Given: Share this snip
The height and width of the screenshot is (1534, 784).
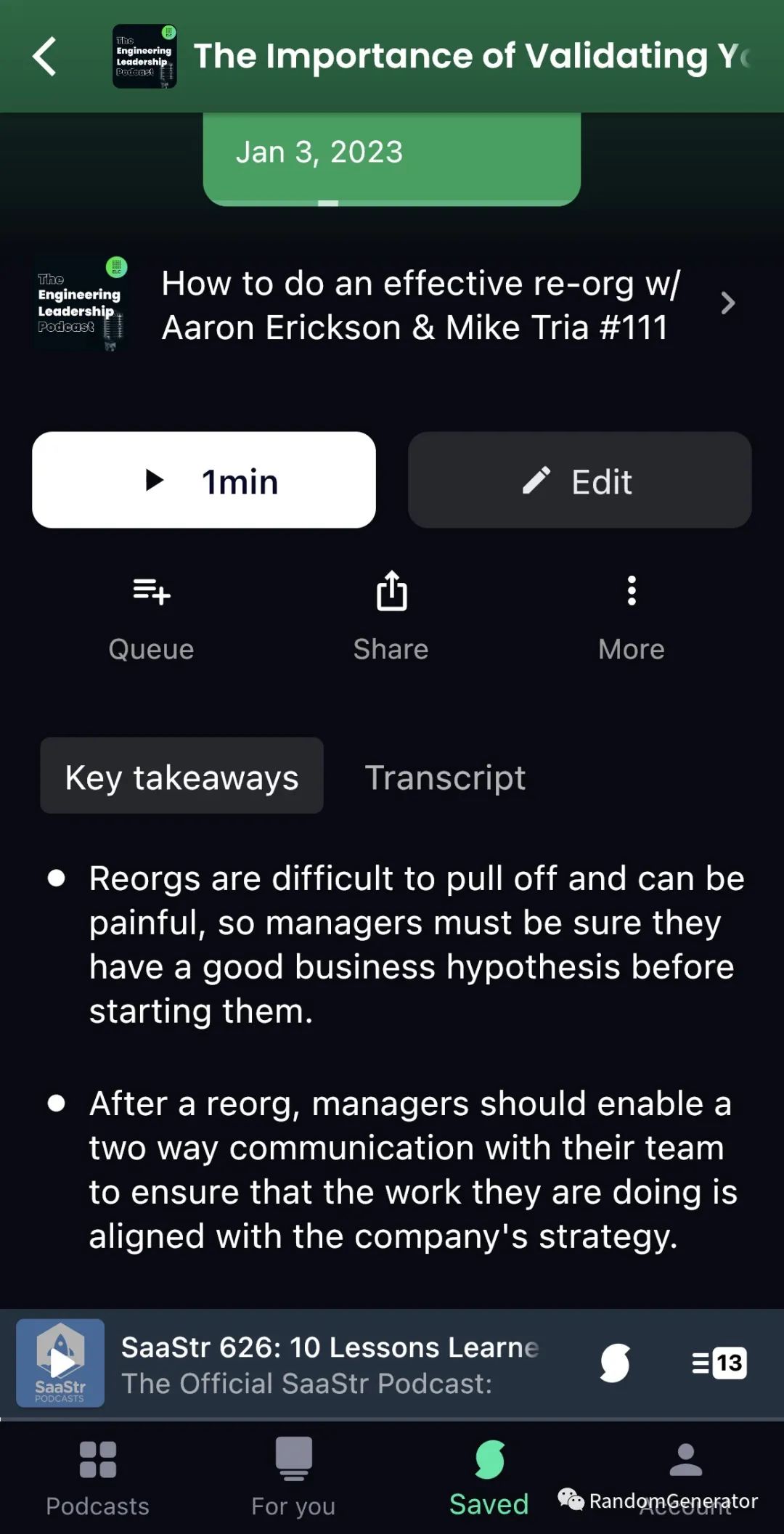Looking at the screenshot, I should (391, 617).
